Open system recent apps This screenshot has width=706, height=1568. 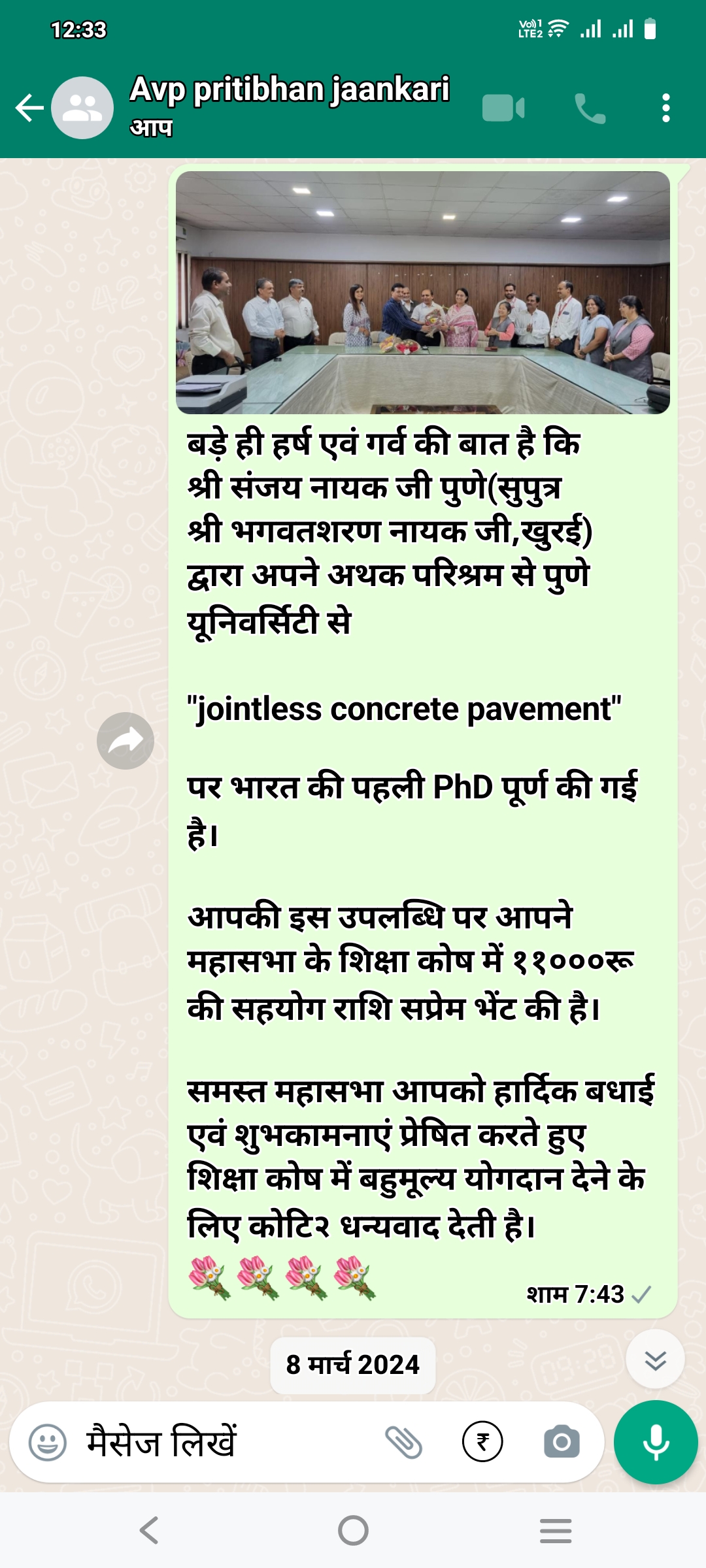(x=556, y=1530)
